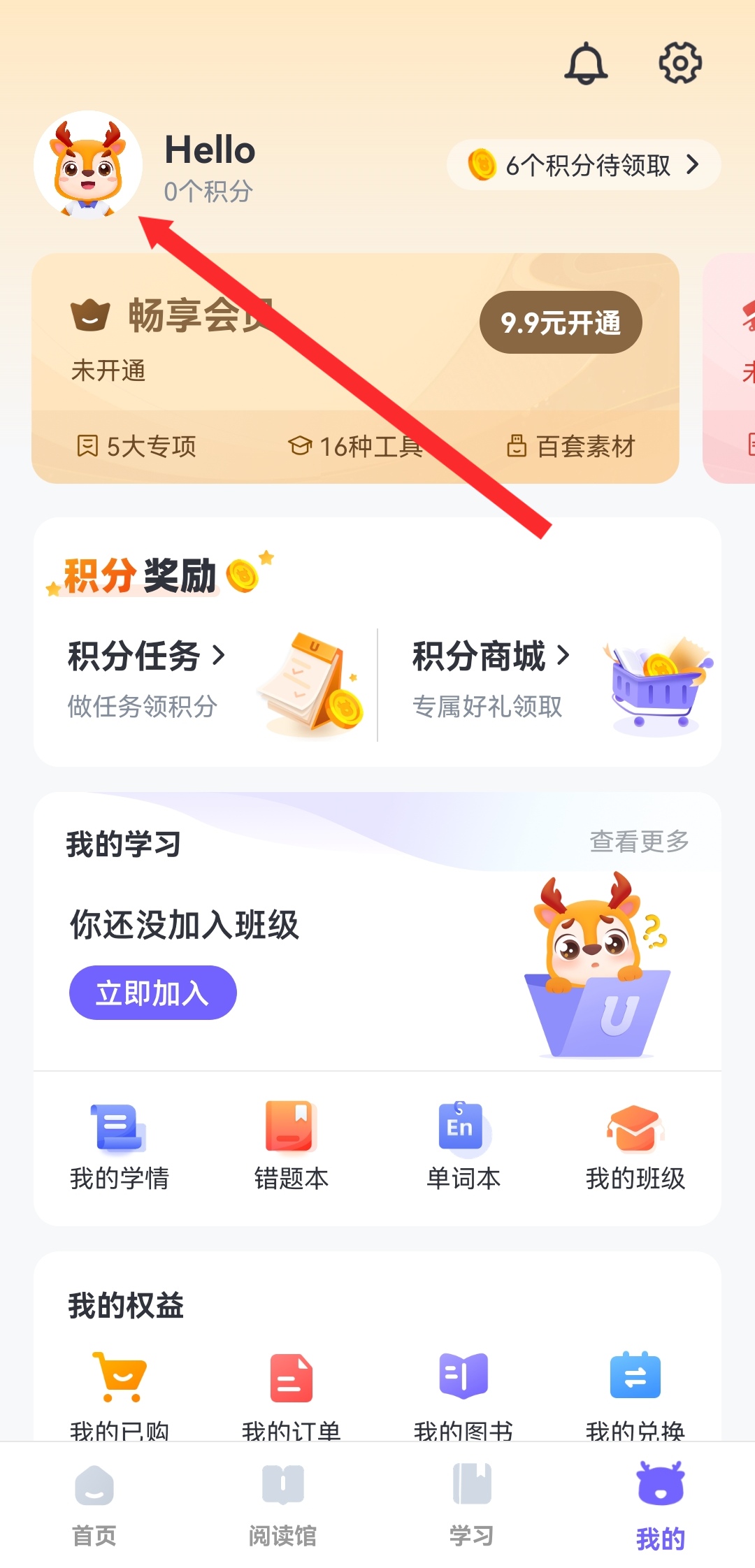Join a class via 立即加入

point(152,993)
